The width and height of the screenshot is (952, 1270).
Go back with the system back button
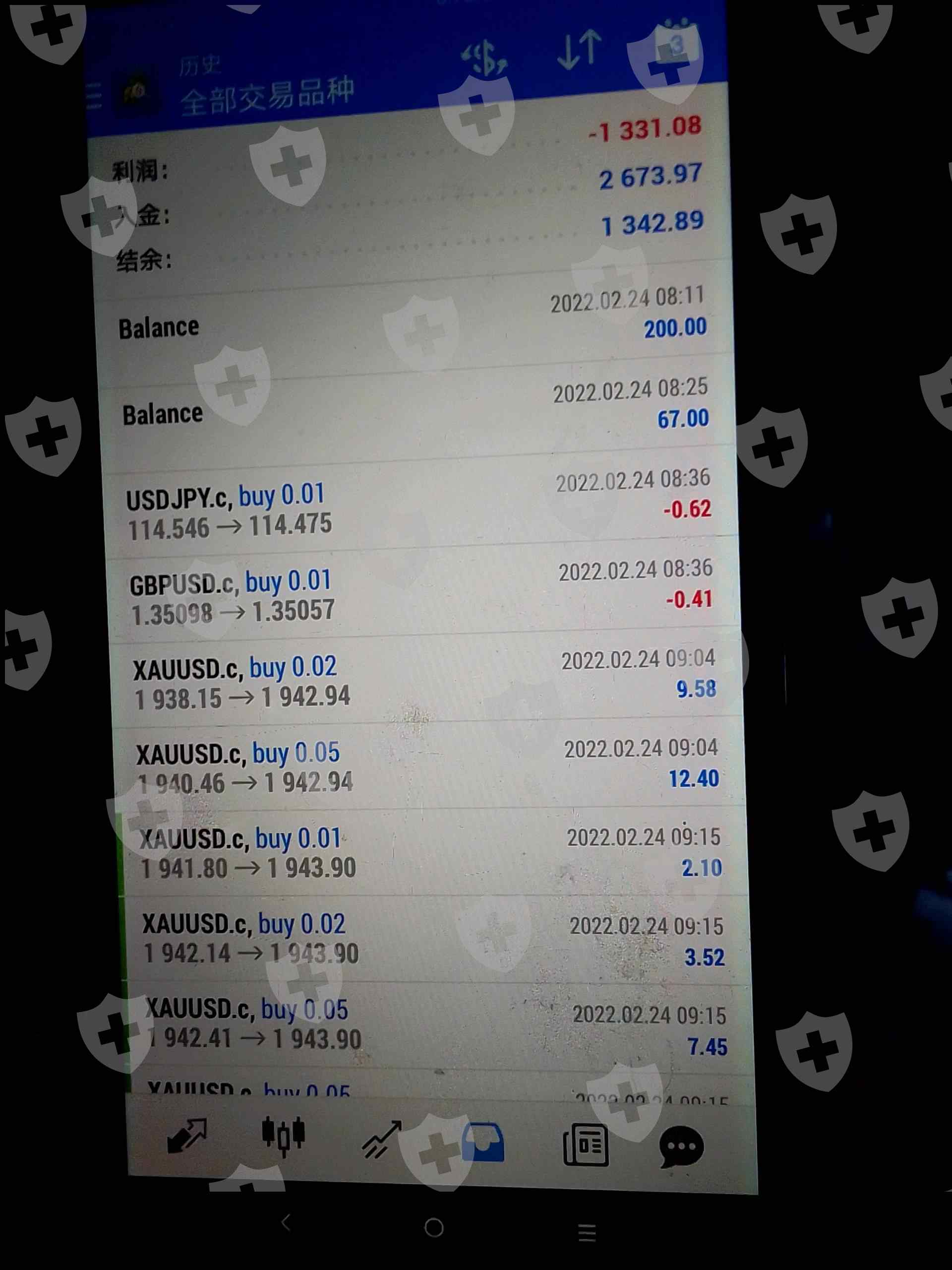287,1223
